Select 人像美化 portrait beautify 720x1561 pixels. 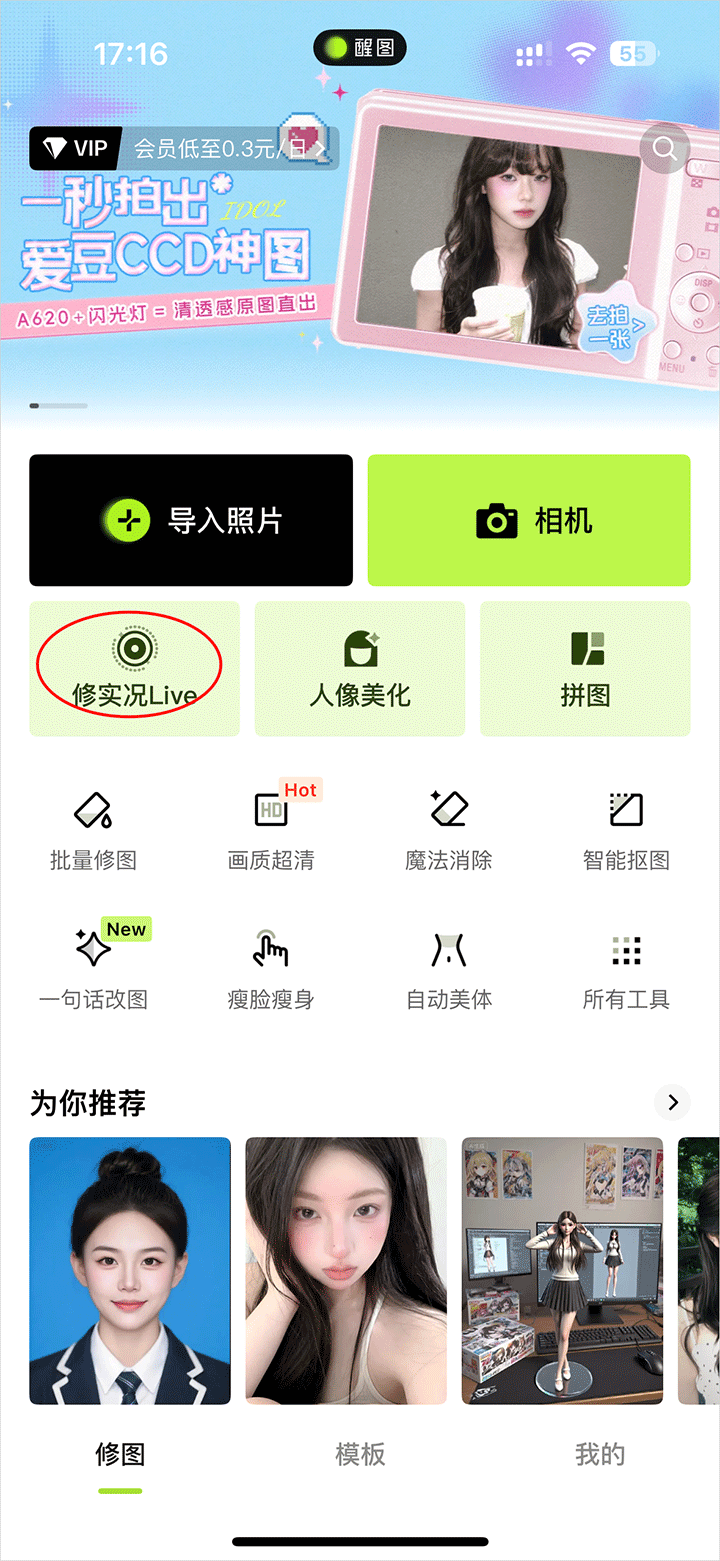(x=360, y=668)
